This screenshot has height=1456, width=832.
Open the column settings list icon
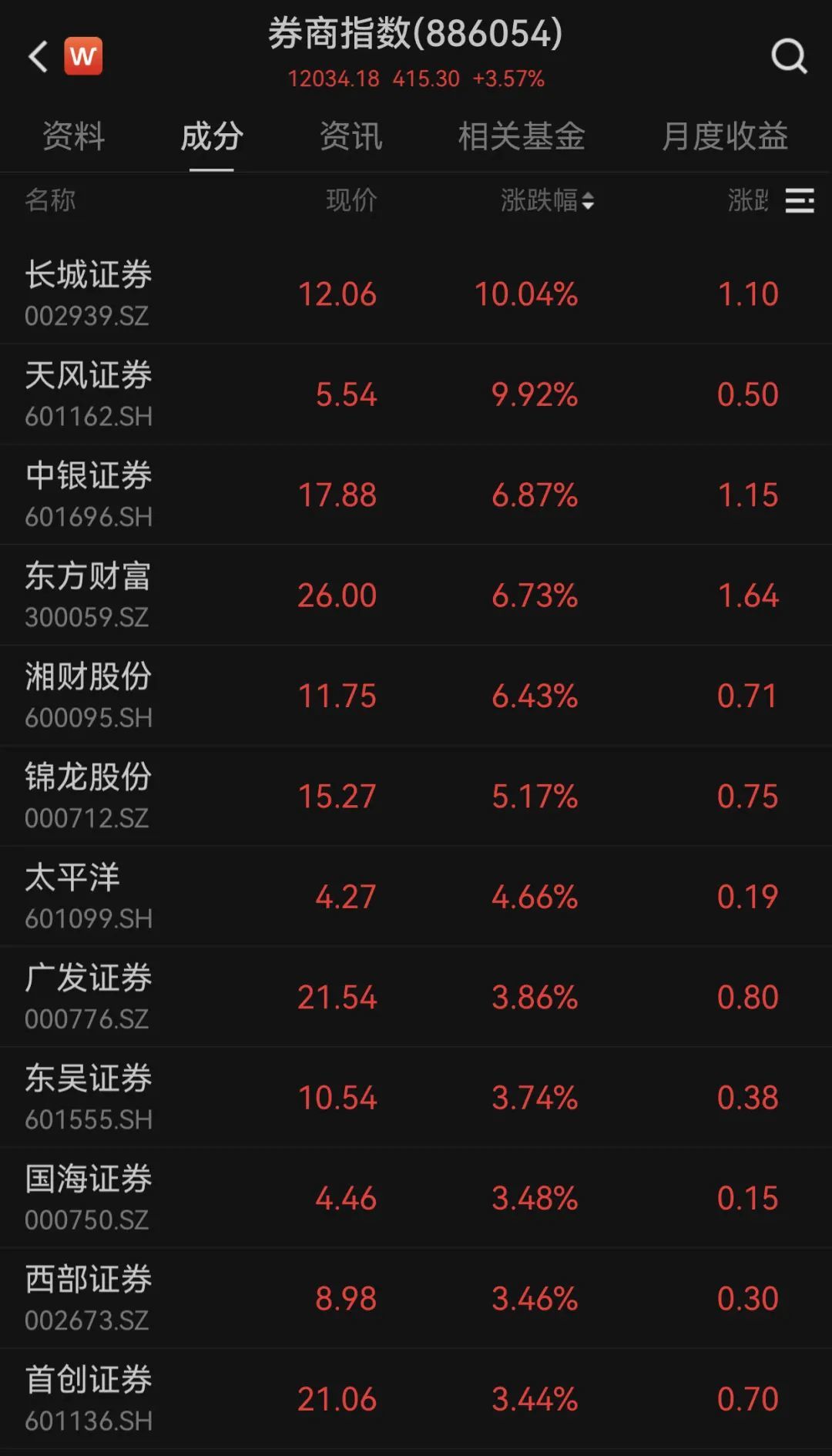pos(800,201)
